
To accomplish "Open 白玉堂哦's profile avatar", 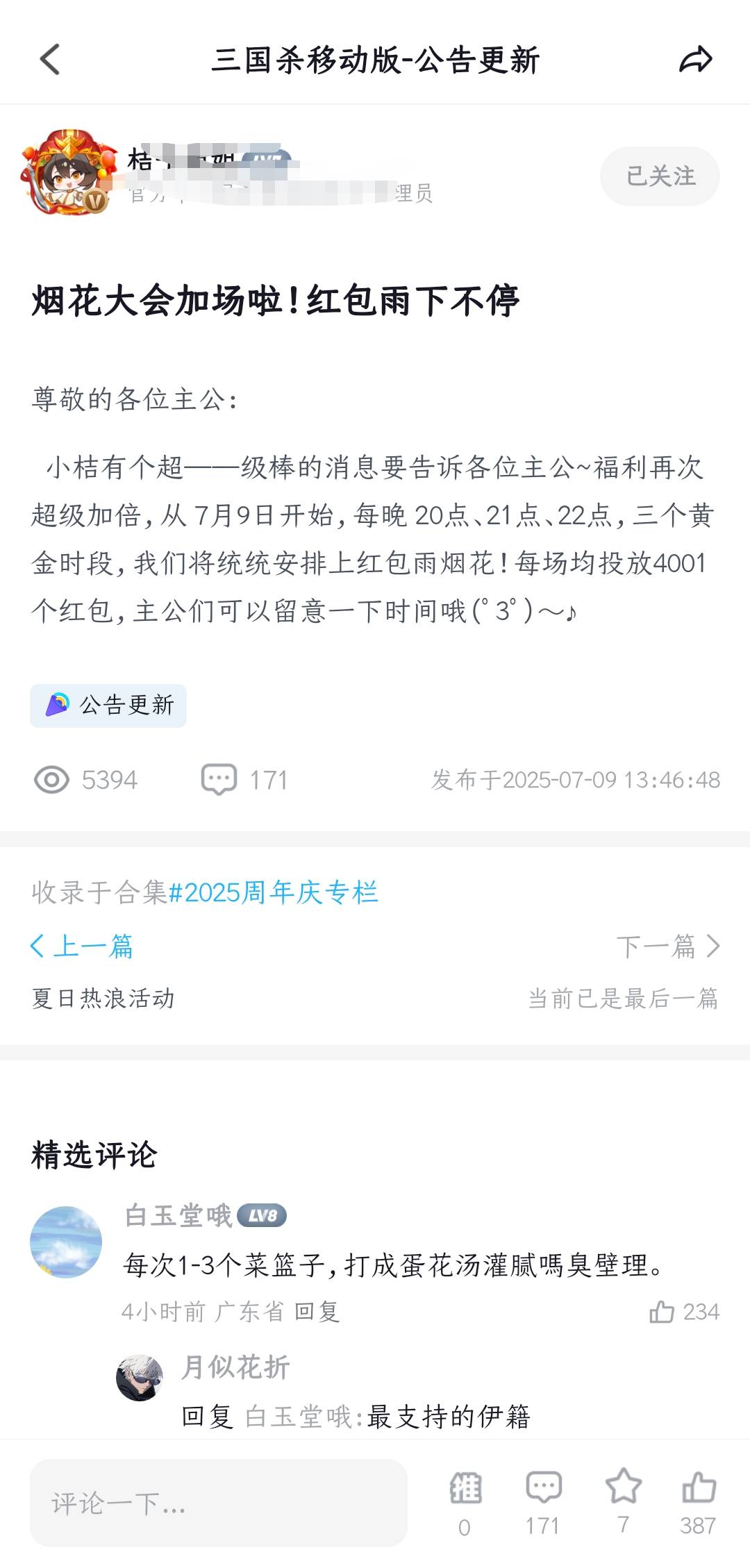I will pyautogui.click(x=66, y=1242).
